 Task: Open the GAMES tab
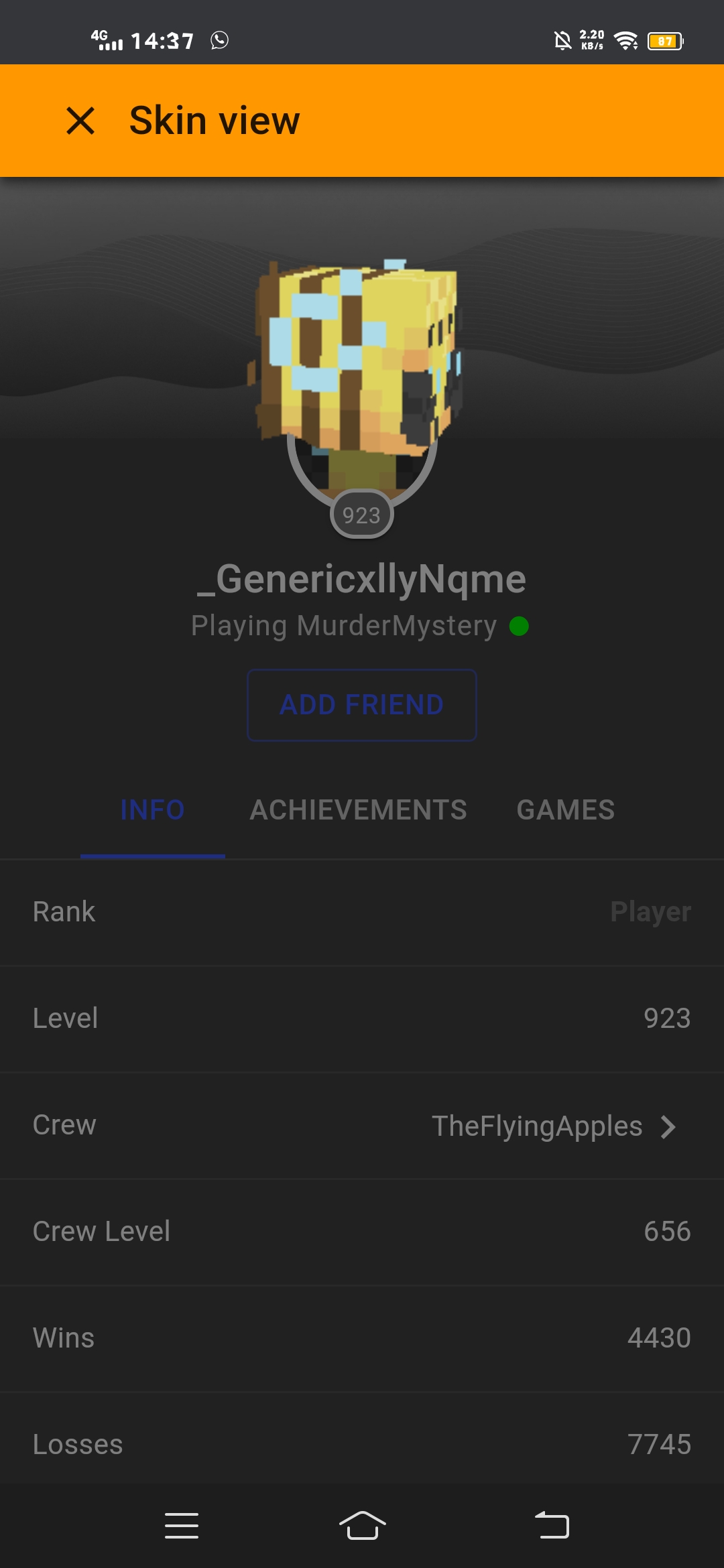566,809
